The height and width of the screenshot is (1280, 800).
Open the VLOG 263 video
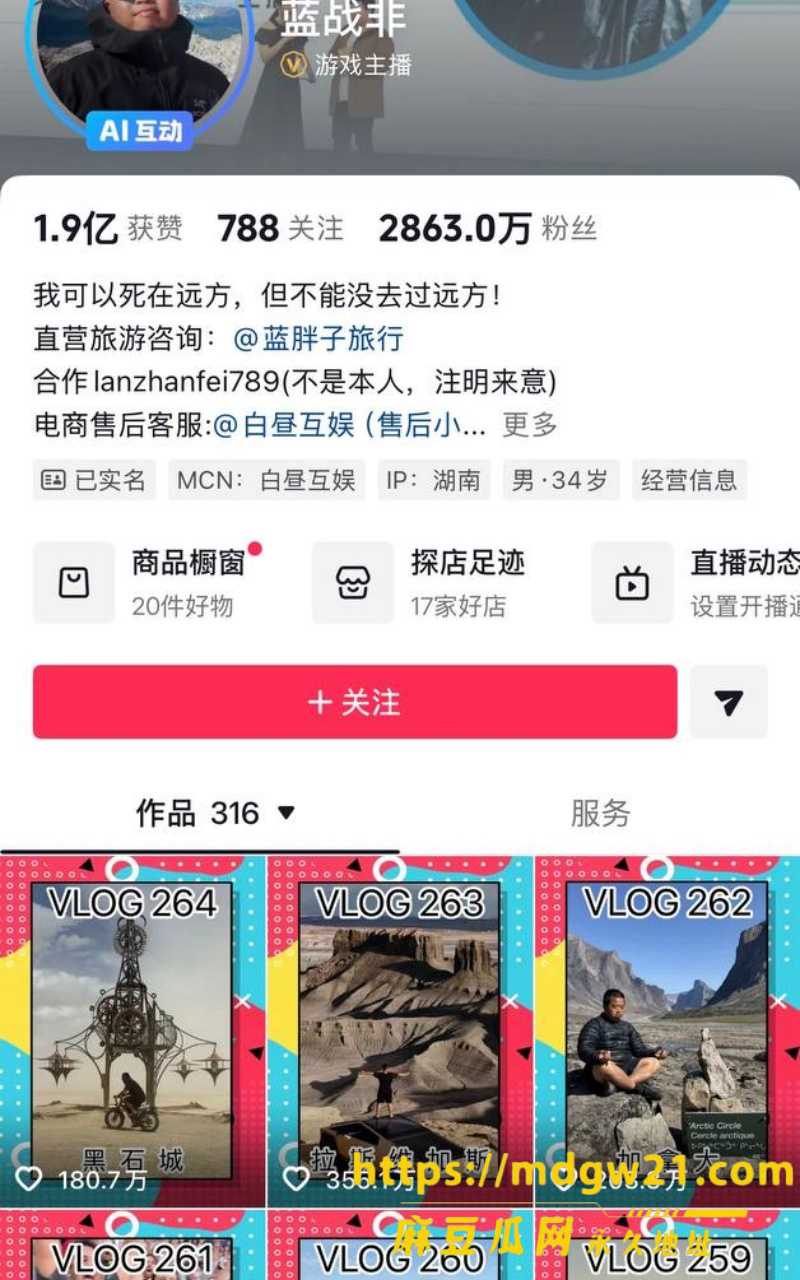click(x=401, y=1030)
